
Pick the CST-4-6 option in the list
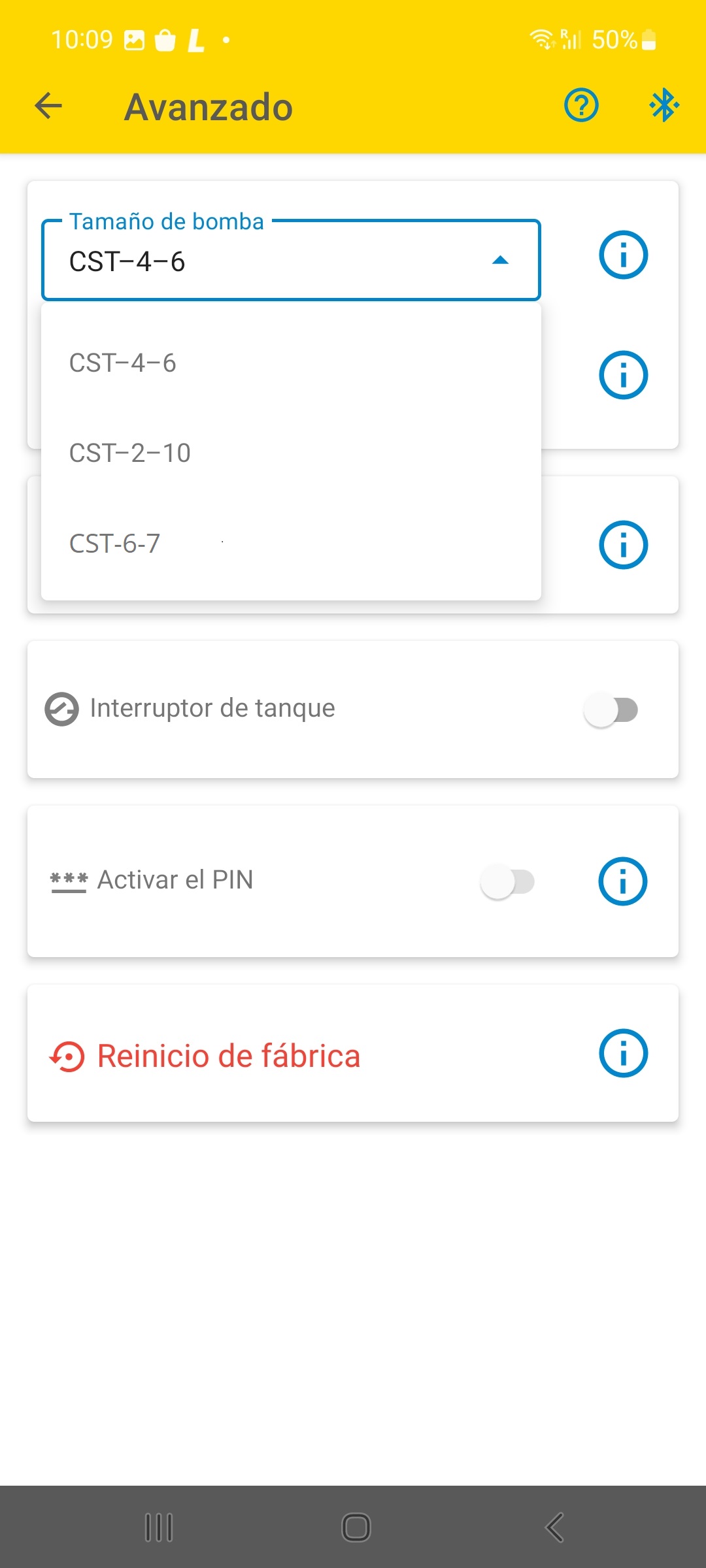tap(291, 363)
